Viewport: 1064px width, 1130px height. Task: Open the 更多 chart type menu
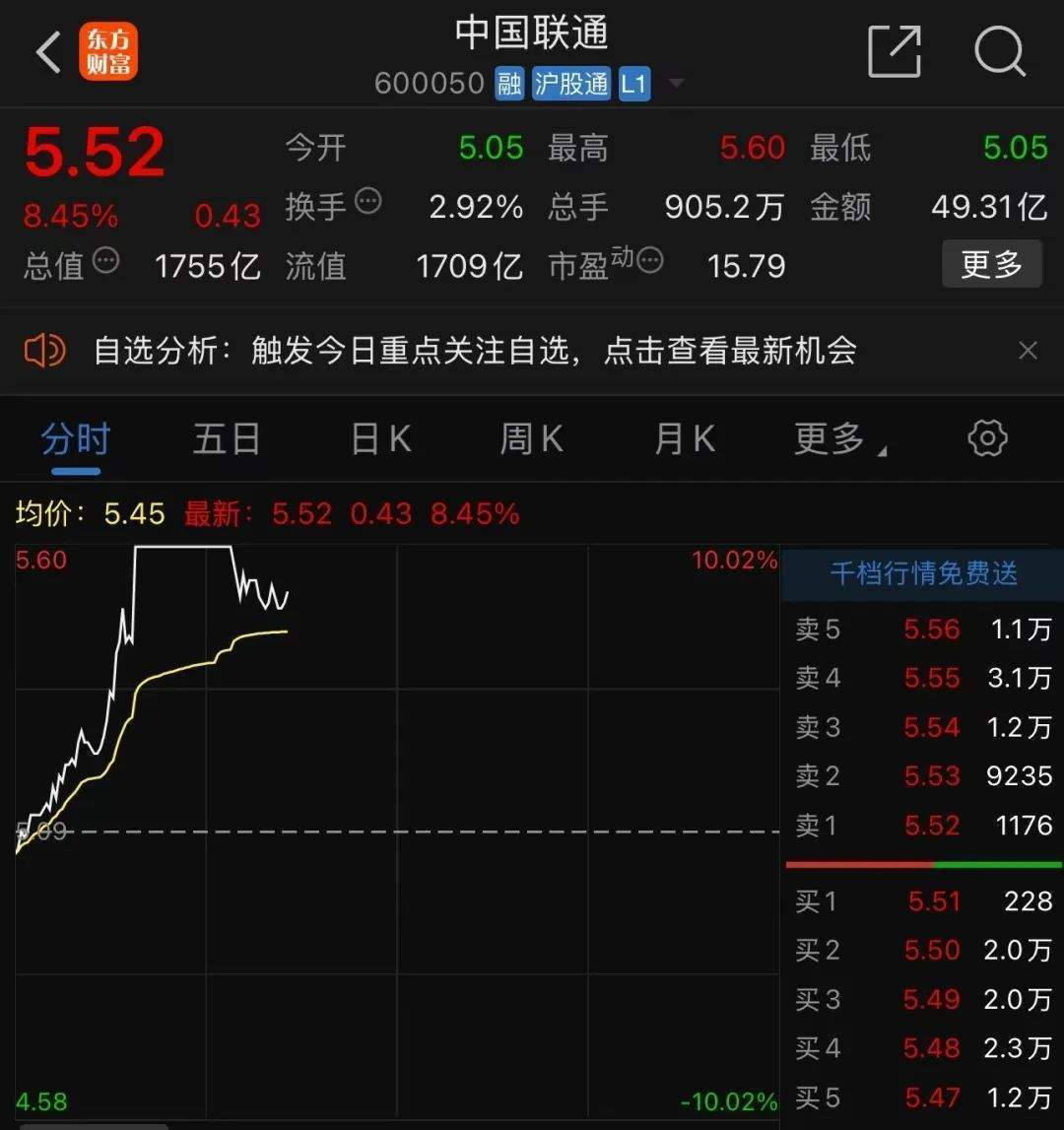coord(829,439)
